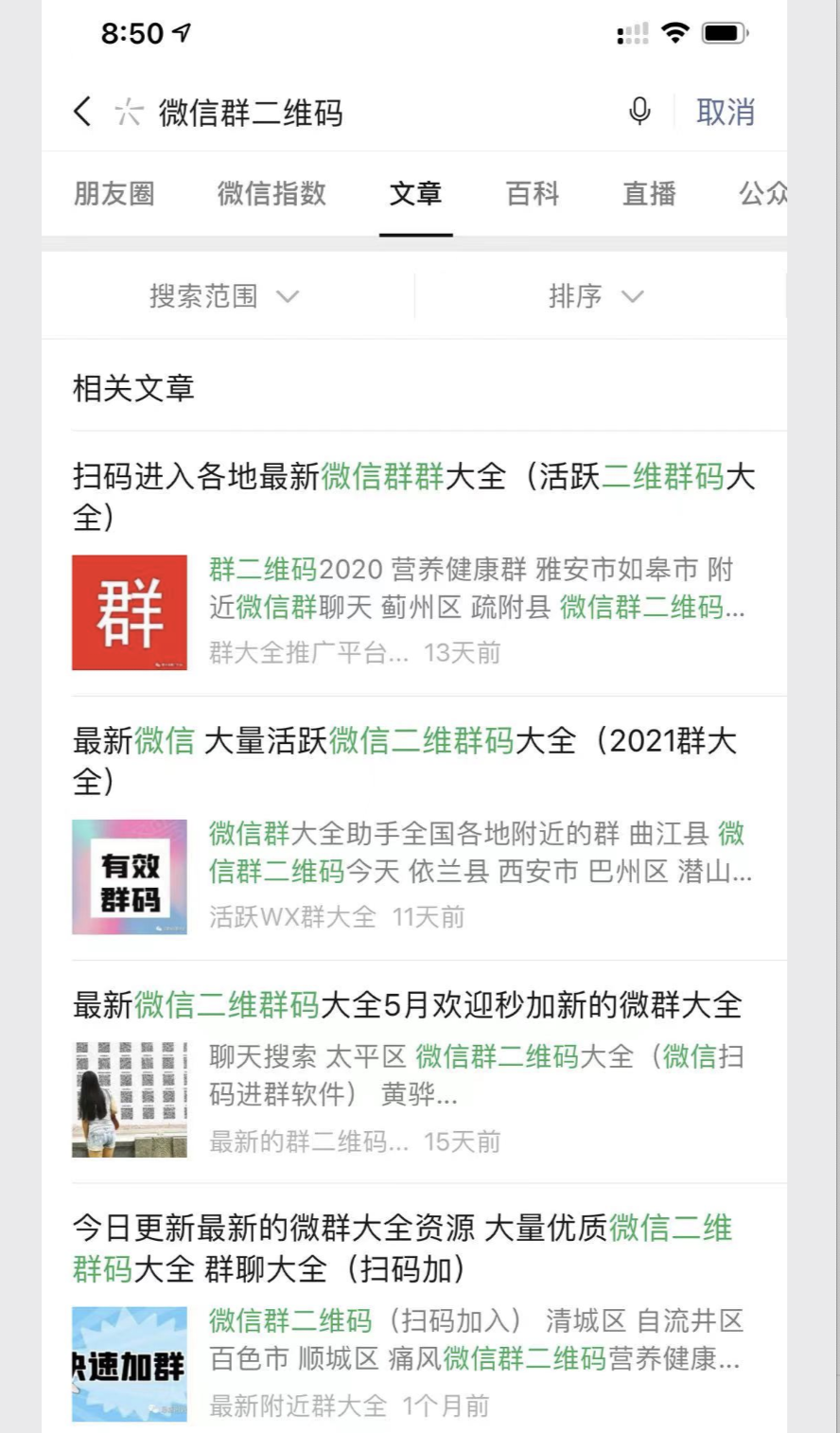The width and height of the screenshot is (840, 1433).
Task: Switch to the 朋友圈 tab
Action: click(x=114, y=194)
